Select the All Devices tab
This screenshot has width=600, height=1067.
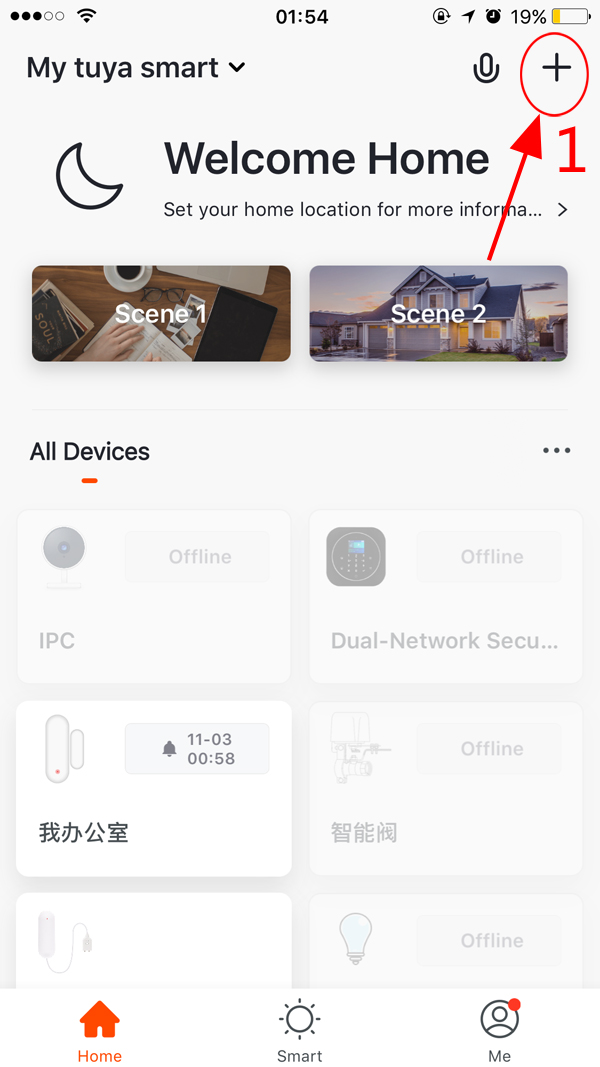click(x=90, y=452)
